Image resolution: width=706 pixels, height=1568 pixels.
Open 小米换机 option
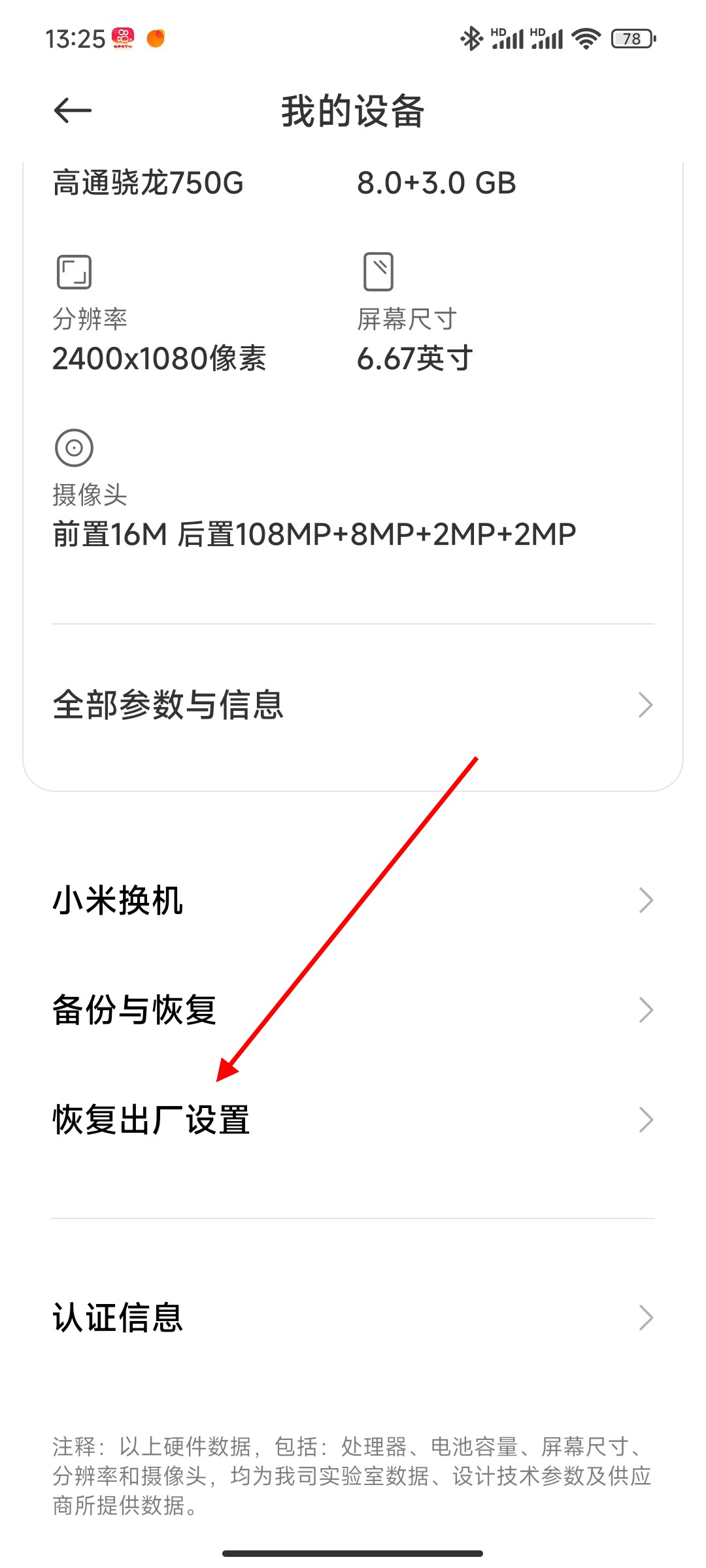pos(353,900)
